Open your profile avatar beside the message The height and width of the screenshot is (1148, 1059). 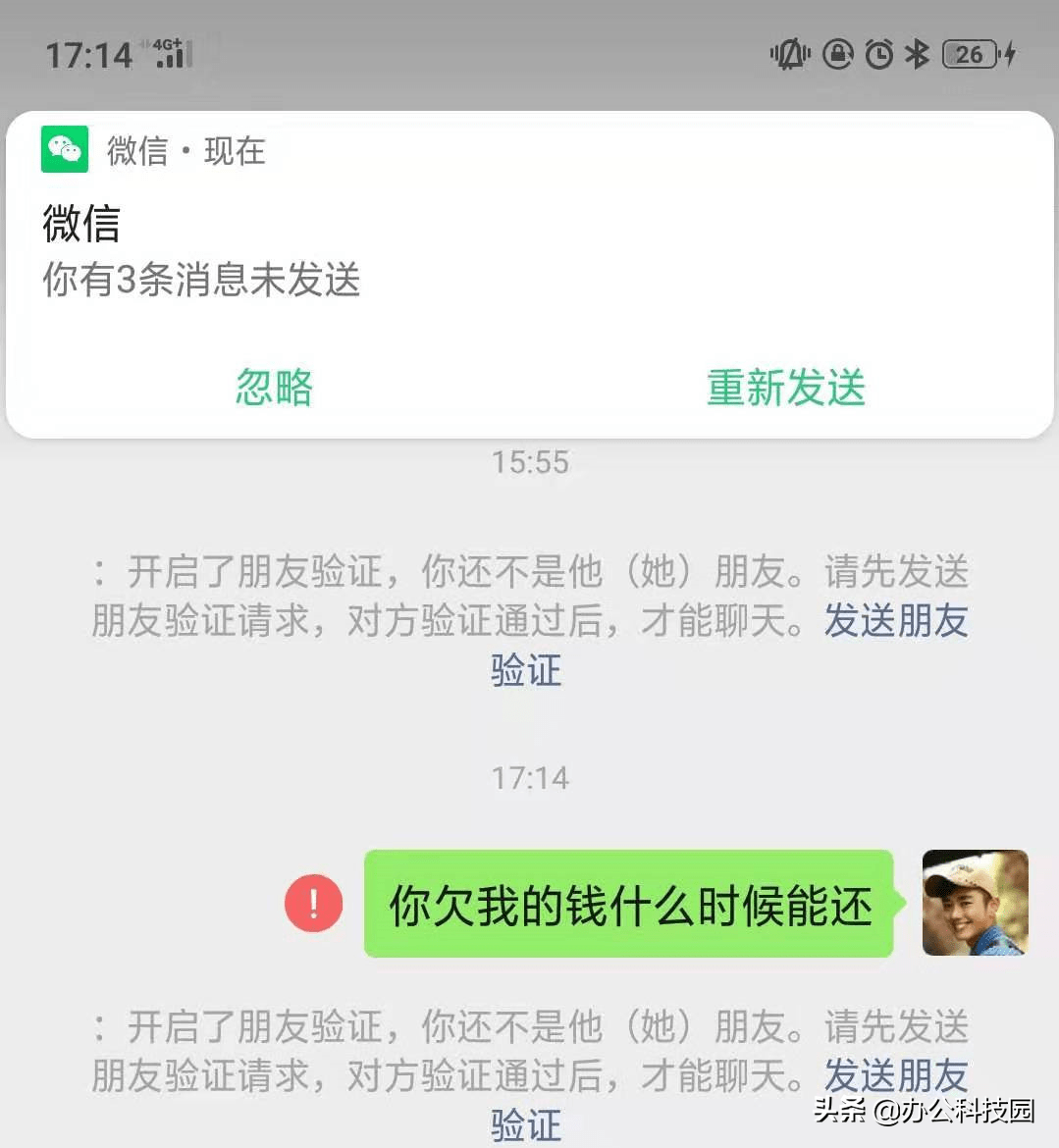click(x=975, y=903)
